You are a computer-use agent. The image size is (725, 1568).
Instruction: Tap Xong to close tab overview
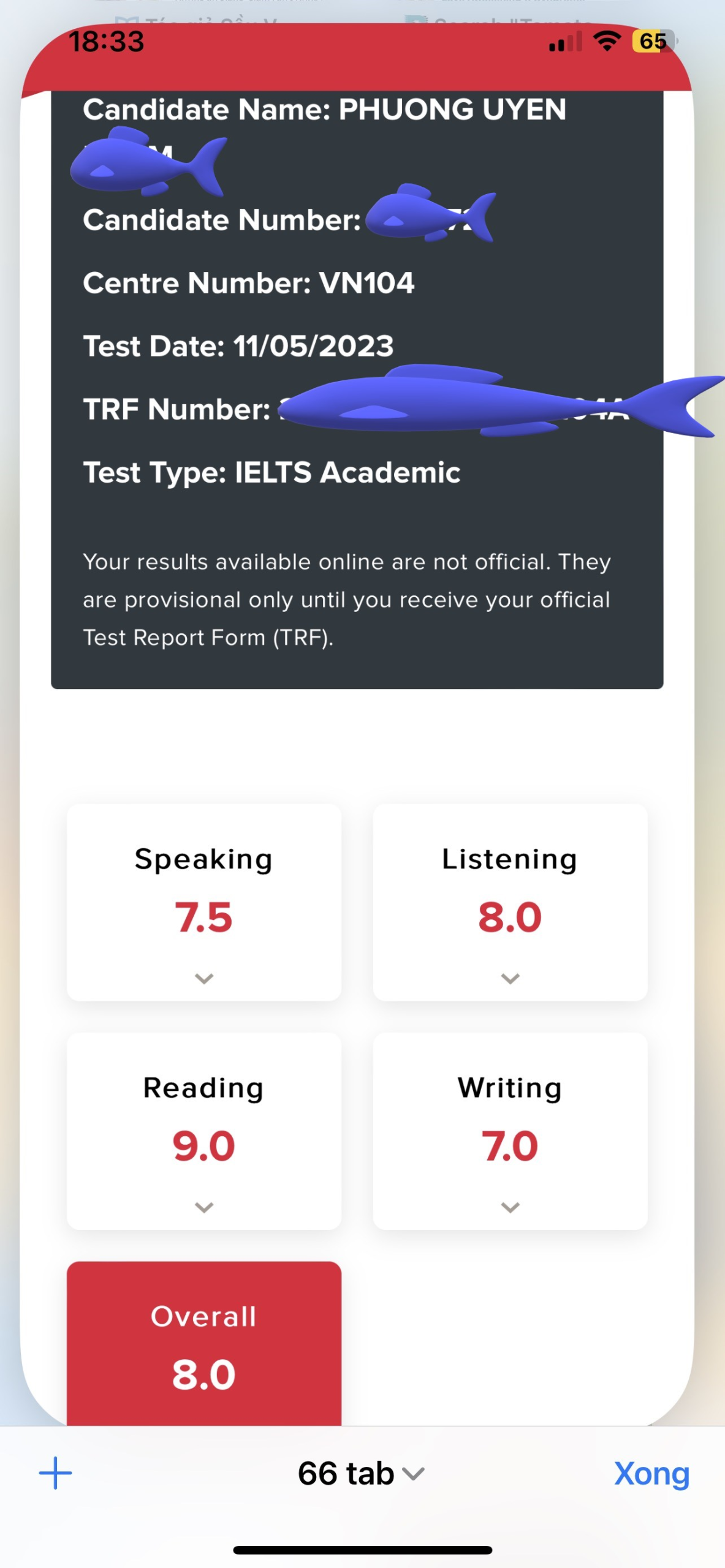point(651,1473)
